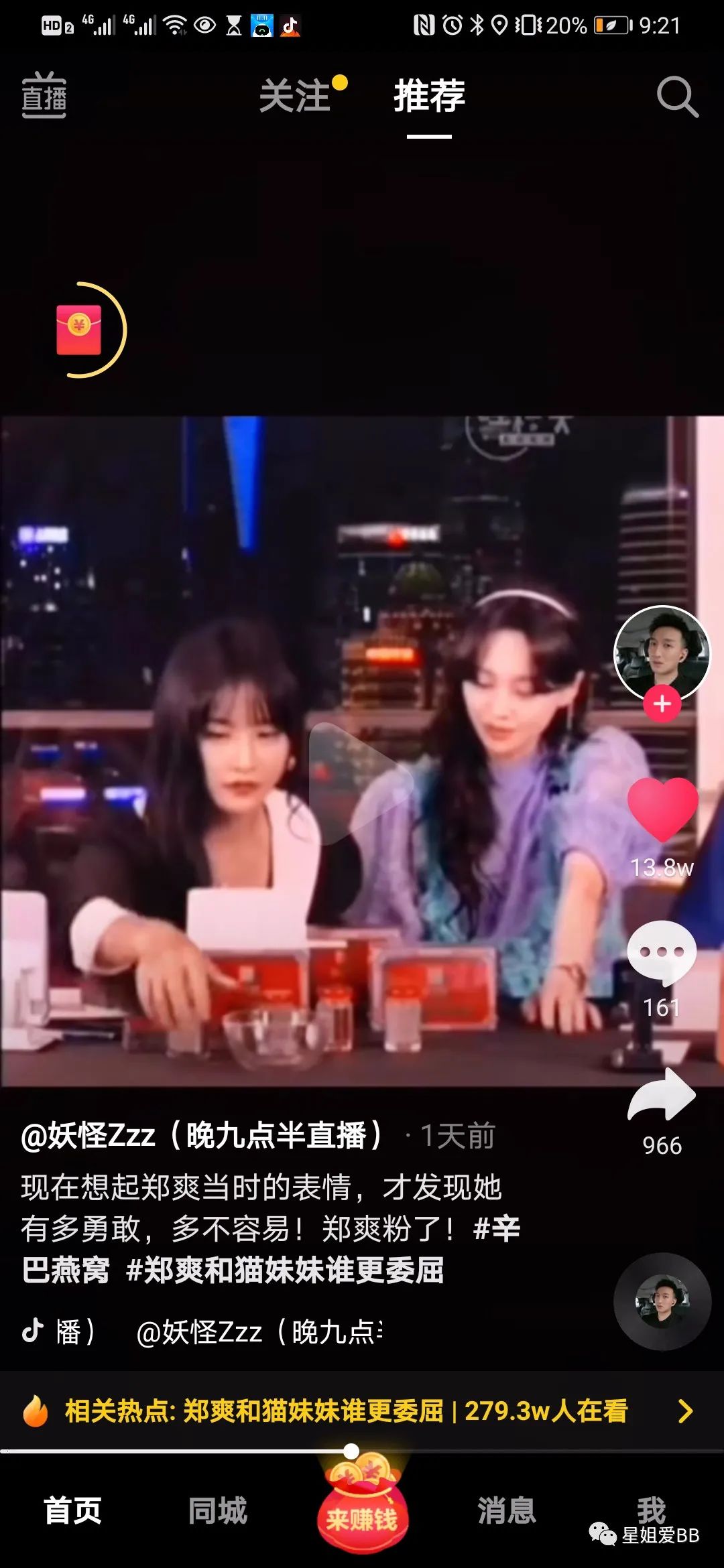Viewport: 724px width, 1568px height.
Task: Switch to the 同城 tab
Action: [217, 1511]
